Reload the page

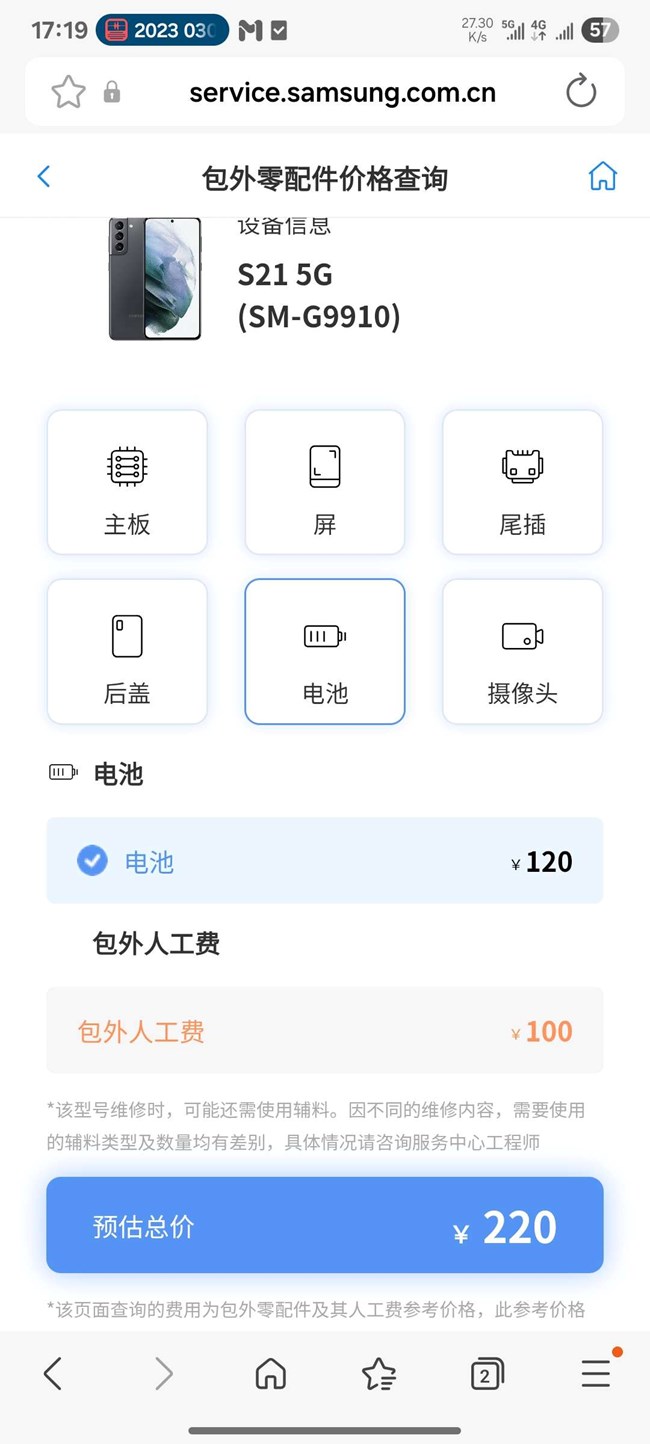(580, 92)
